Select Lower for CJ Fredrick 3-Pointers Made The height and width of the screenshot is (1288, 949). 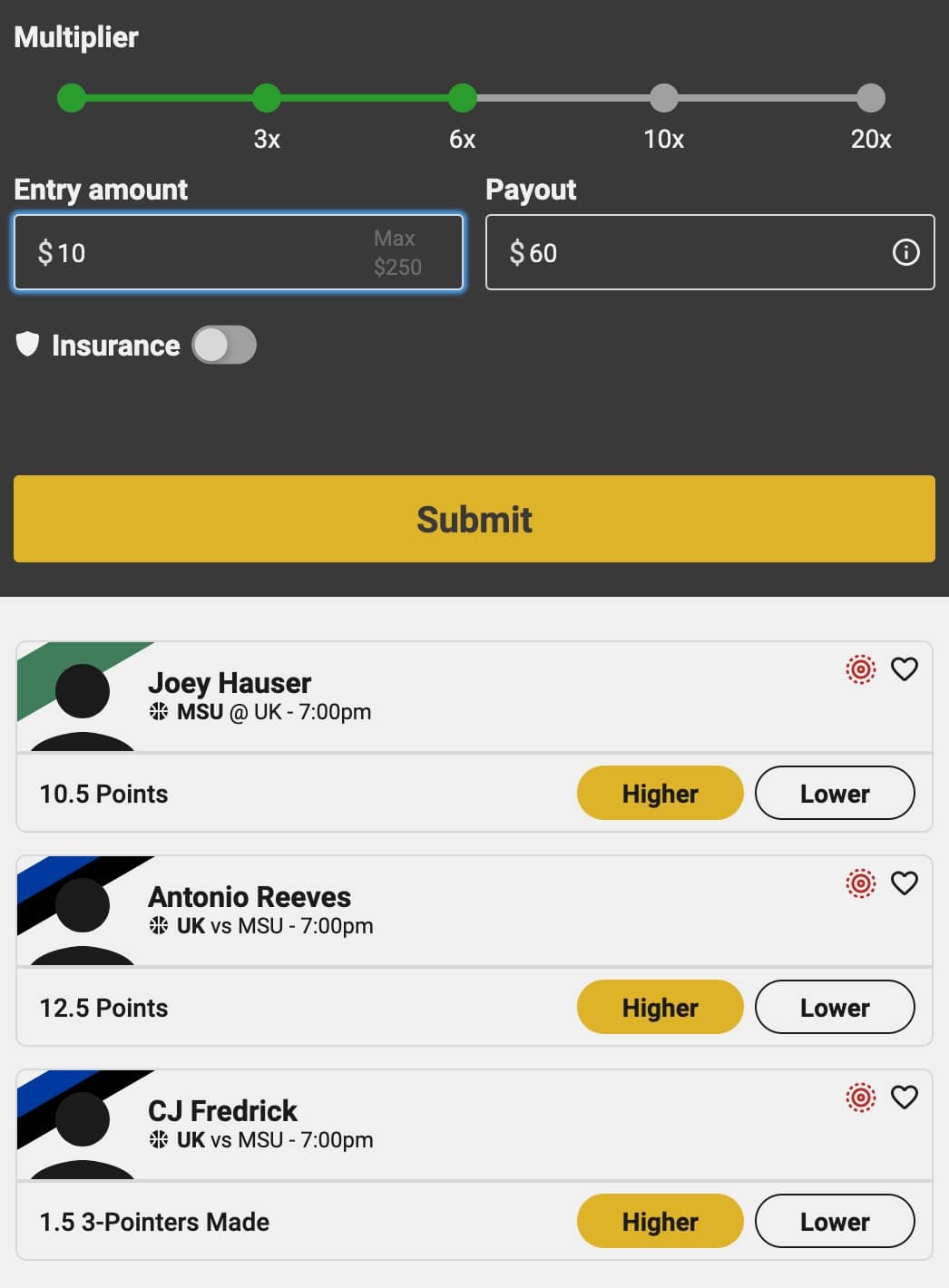(x=834, y=1222)
